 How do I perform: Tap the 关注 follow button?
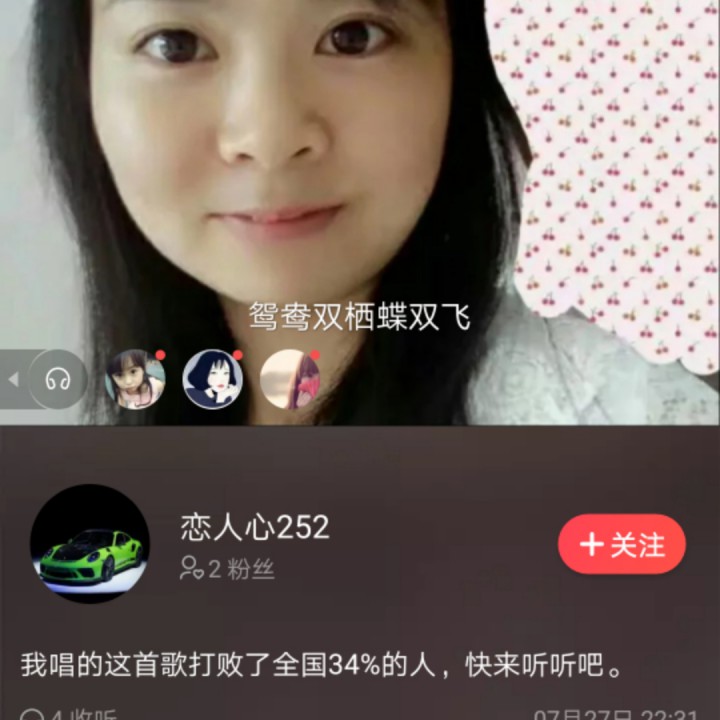tap(621, 544)
